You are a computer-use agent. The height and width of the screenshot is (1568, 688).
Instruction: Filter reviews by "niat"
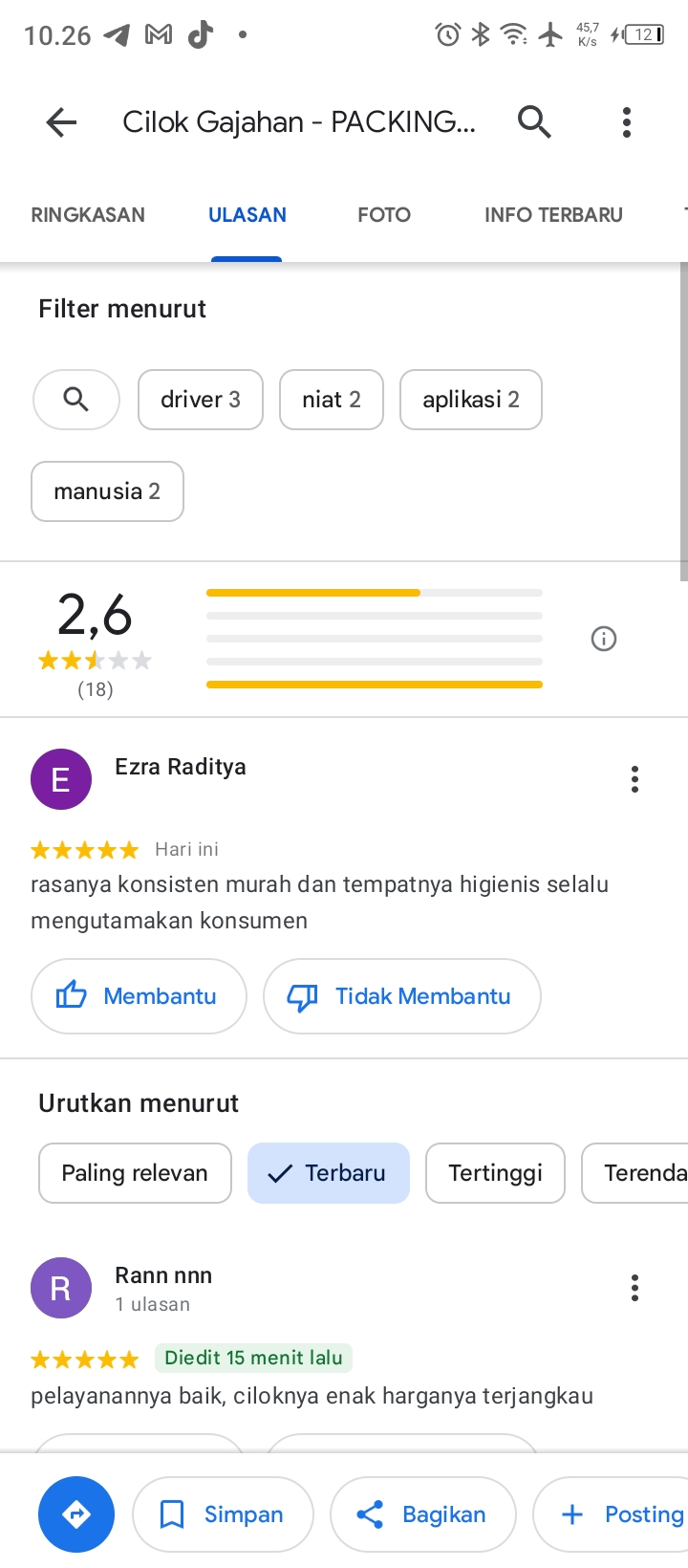tap(332, 400)
